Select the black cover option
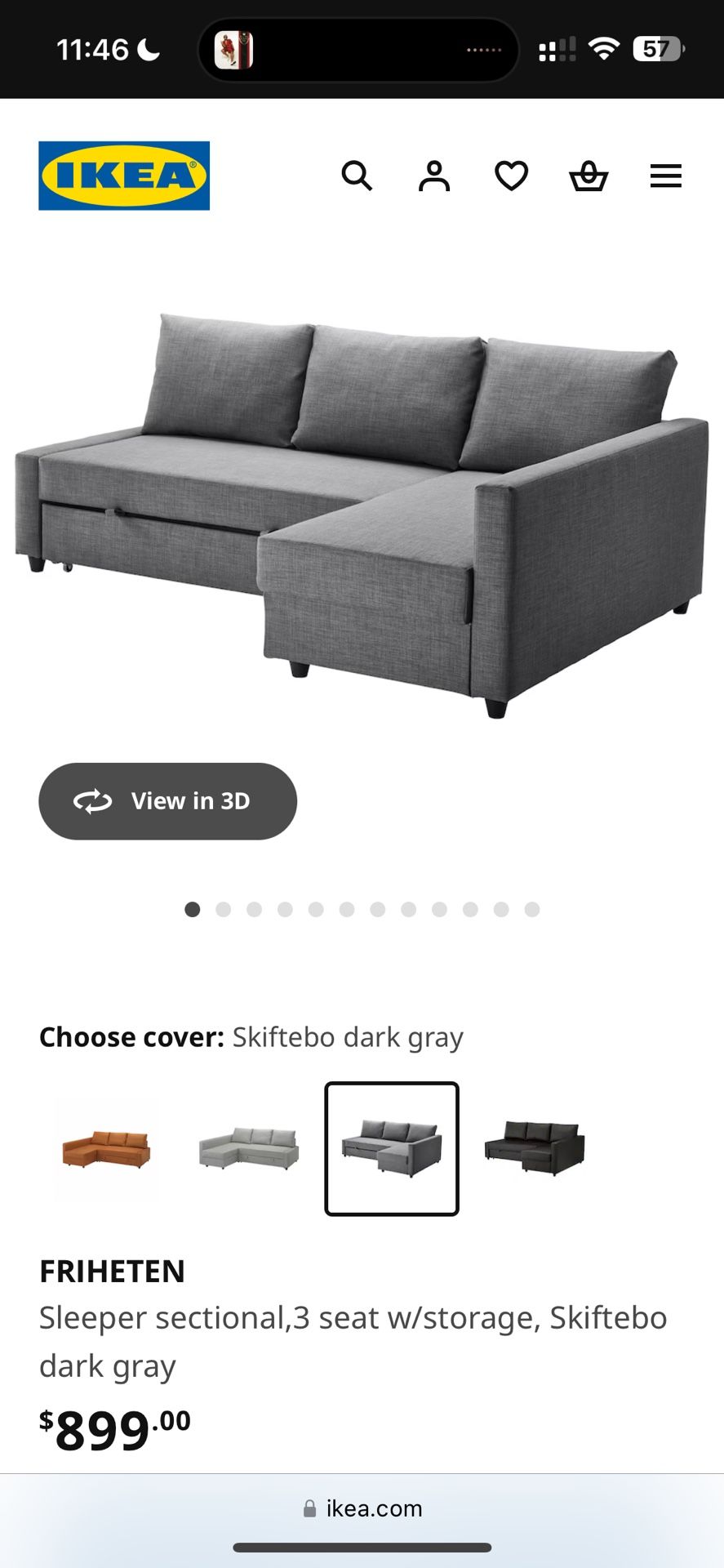The height and width of the screenshot is (1568, 724). (535, 1149)
